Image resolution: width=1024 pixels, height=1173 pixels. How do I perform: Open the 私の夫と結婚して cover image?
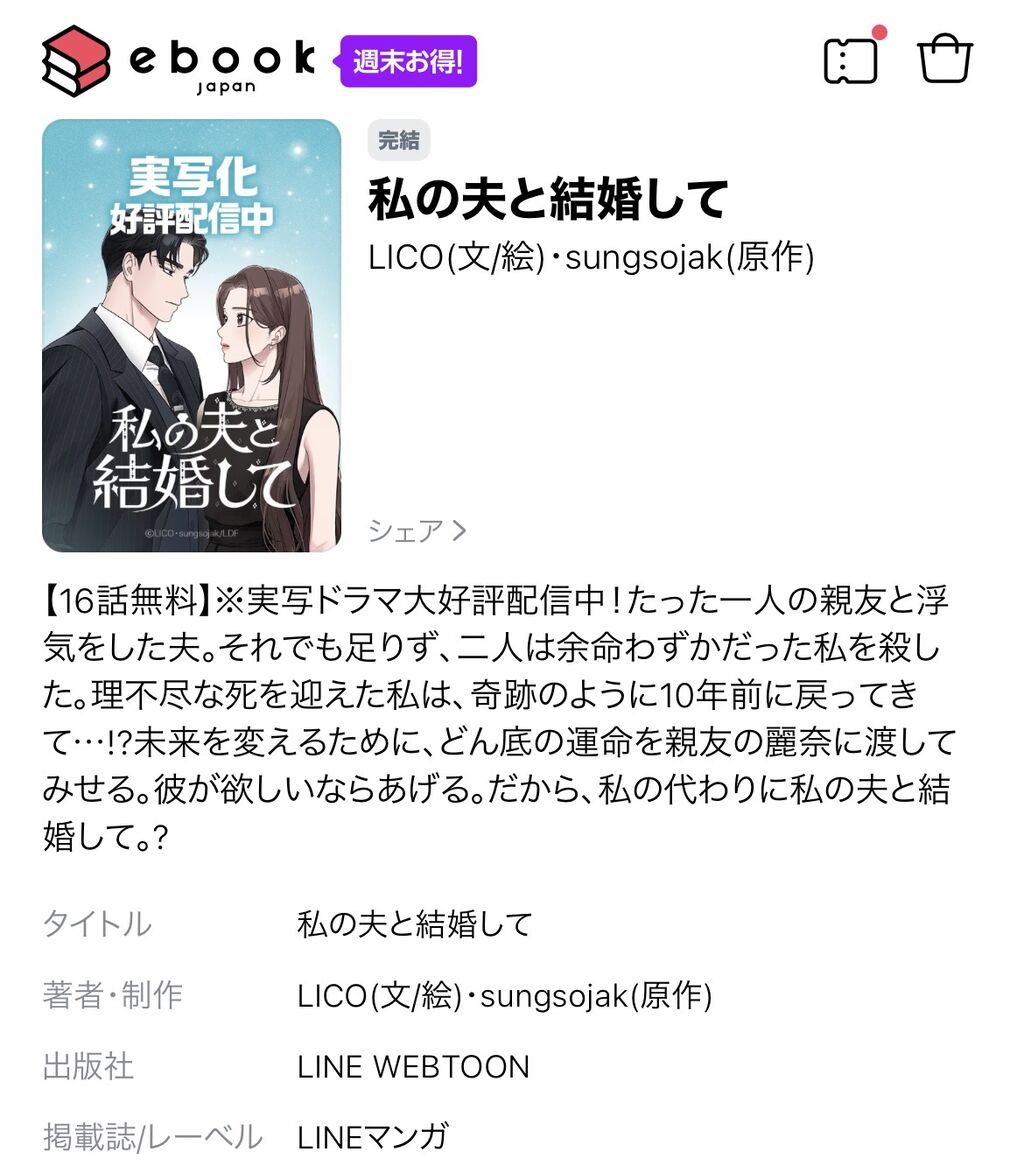(x=191, y=335)
